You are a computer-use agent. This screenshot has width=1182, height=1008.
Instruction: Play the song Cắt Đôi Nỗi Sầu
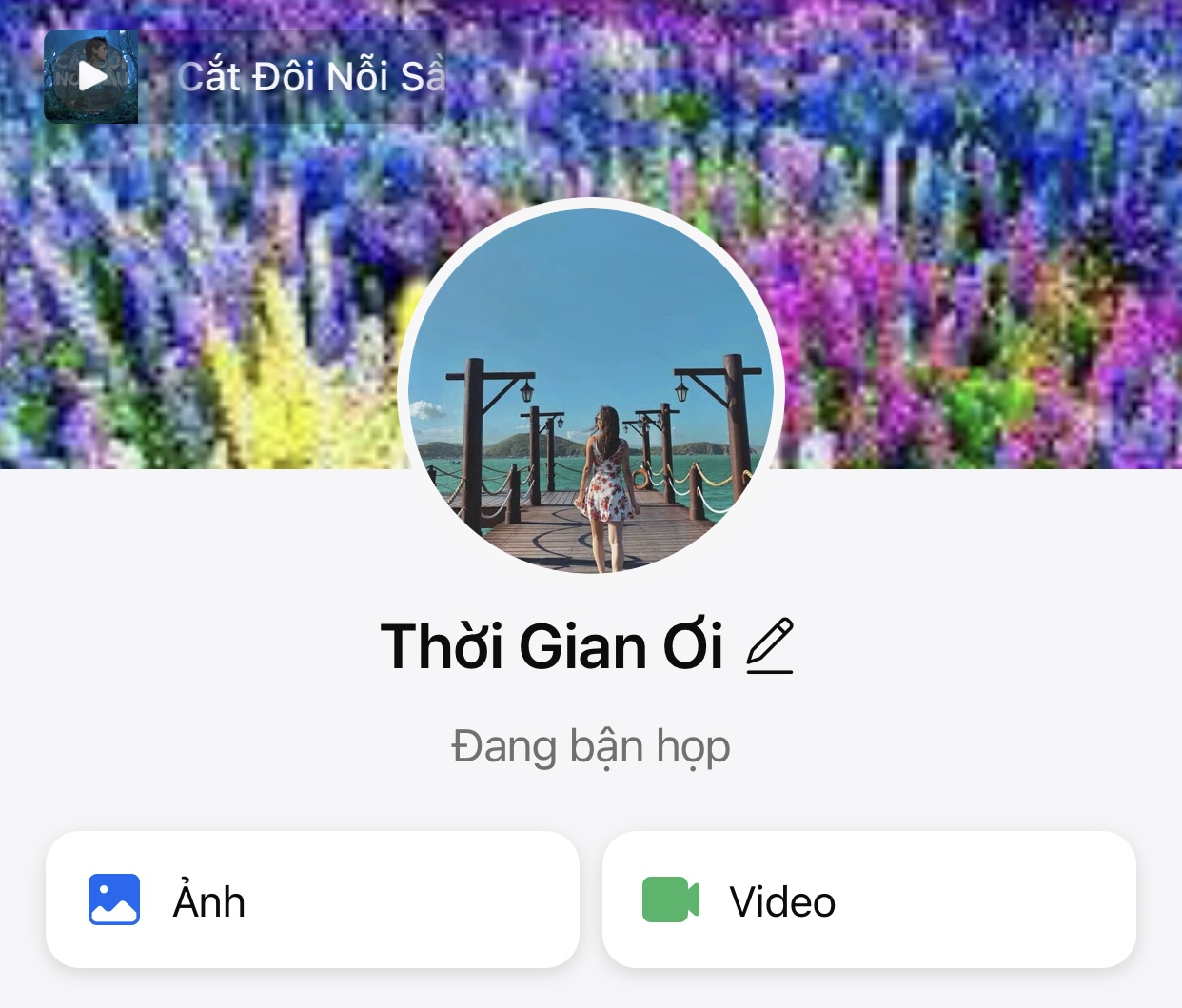91,76
